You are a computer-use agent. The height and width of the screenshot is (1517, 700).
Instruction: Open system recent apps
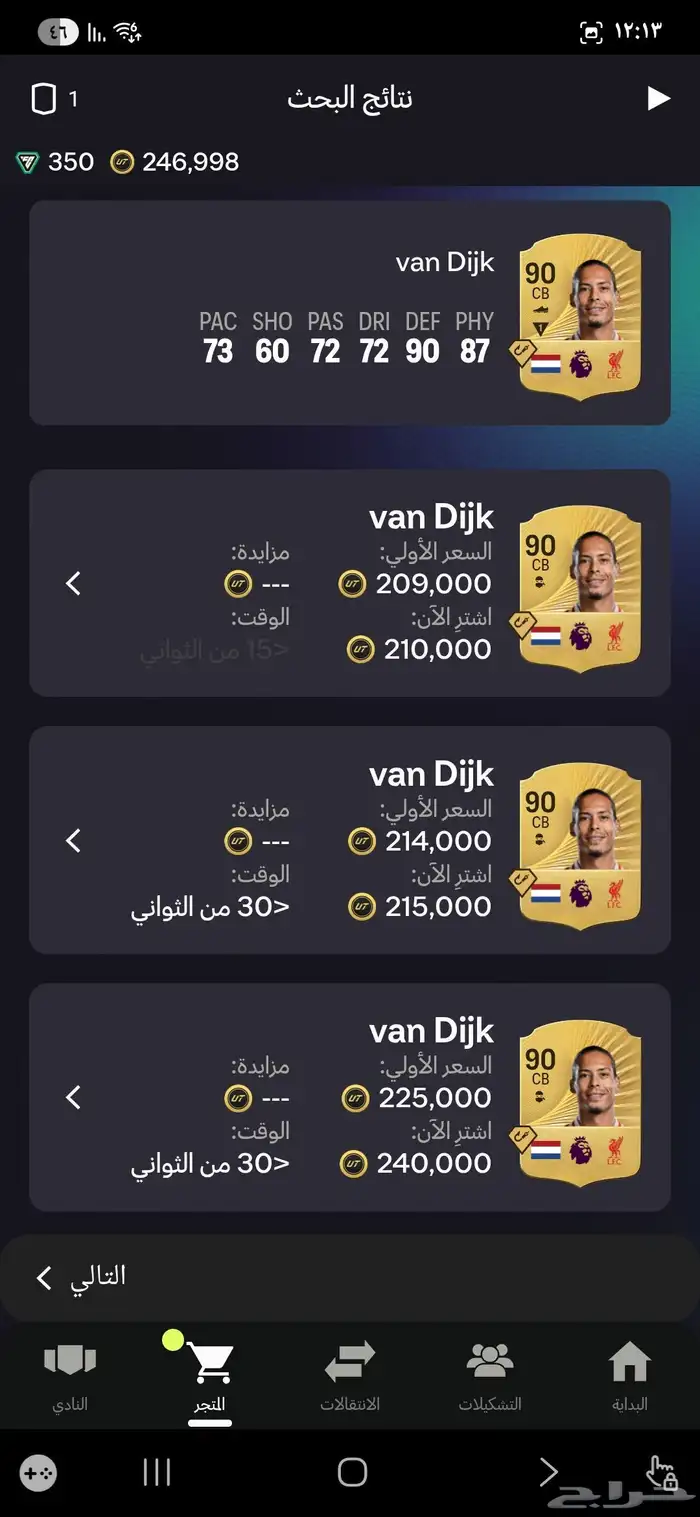tap(157, 1472)
